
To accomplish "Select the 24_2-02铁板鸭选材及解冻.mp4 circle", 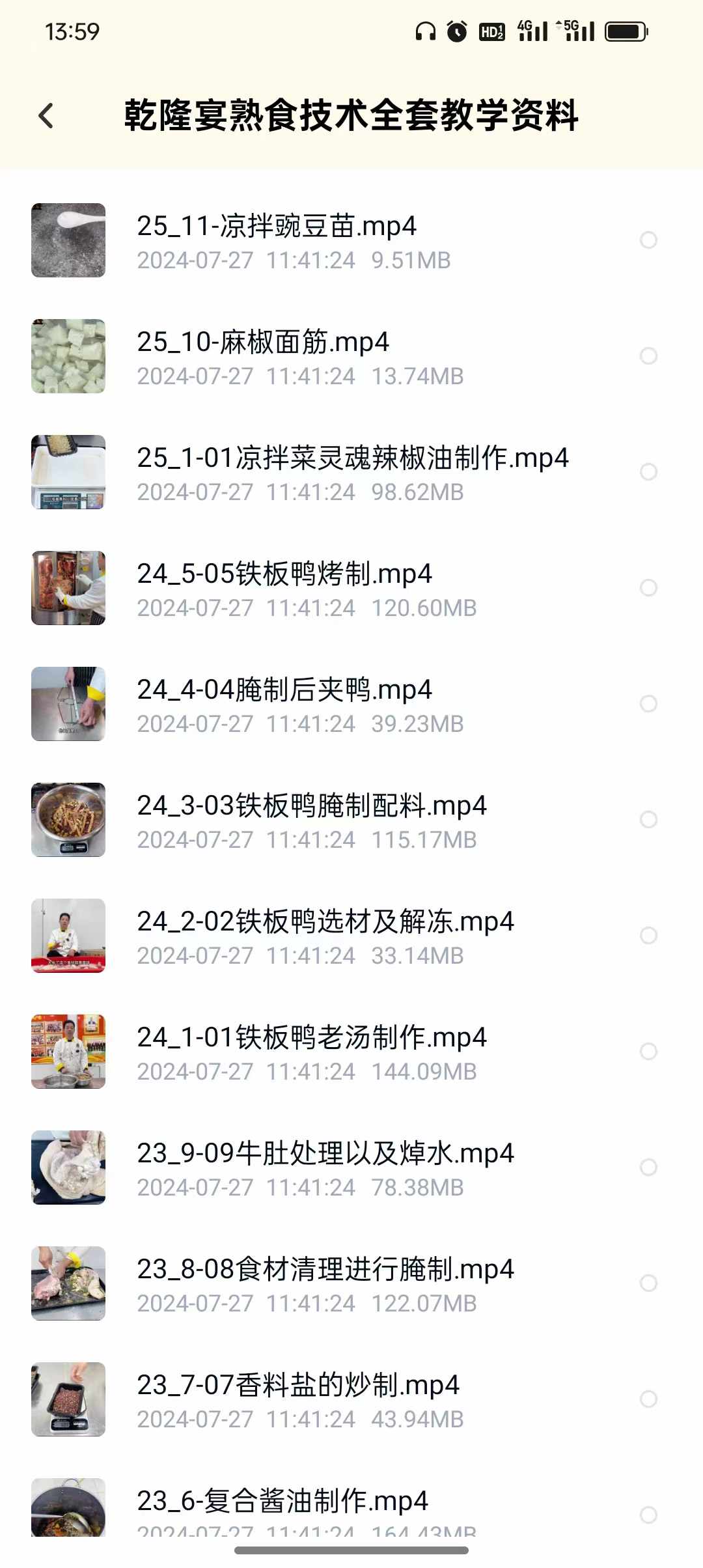I will point(648,936).
